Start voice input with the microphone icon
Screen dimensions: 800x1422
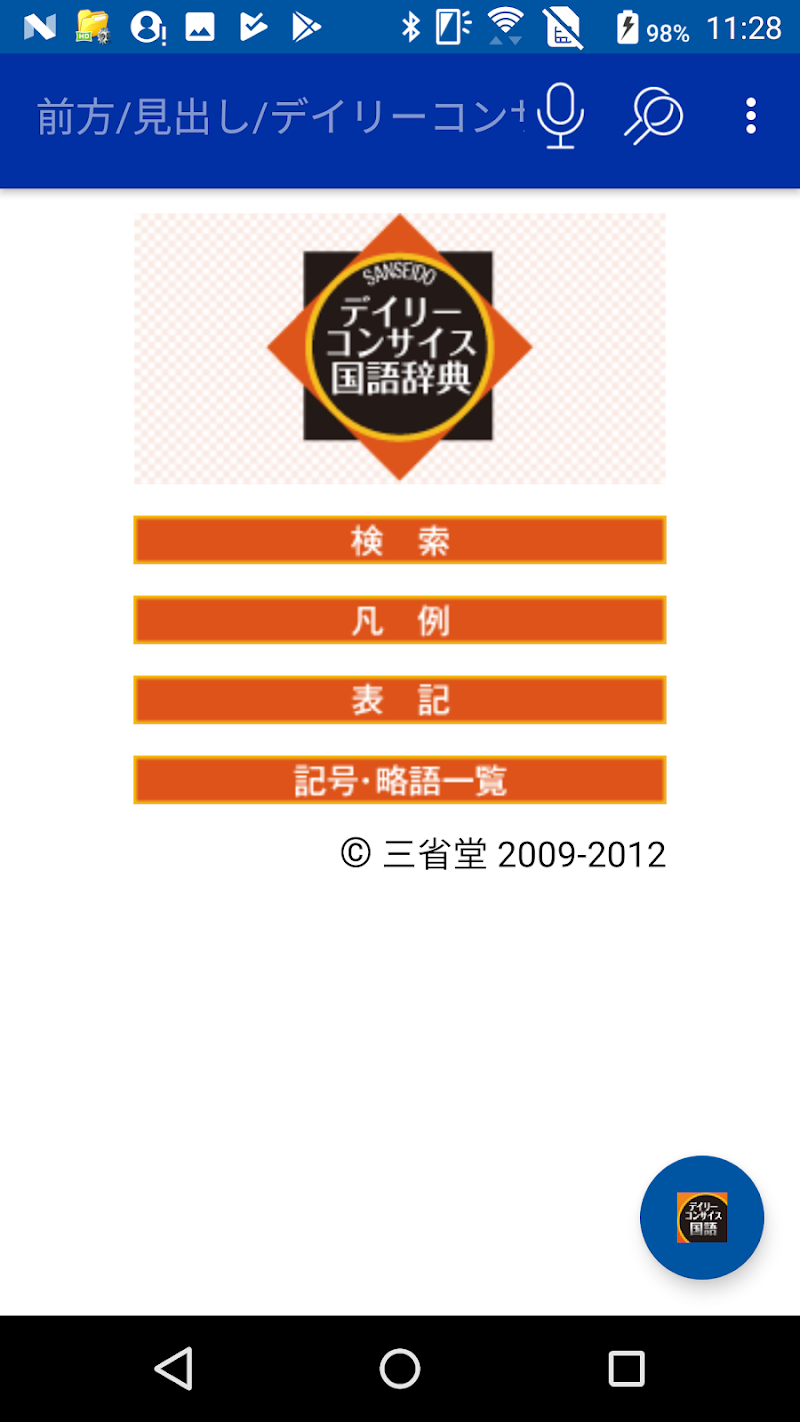pos(560,117)
